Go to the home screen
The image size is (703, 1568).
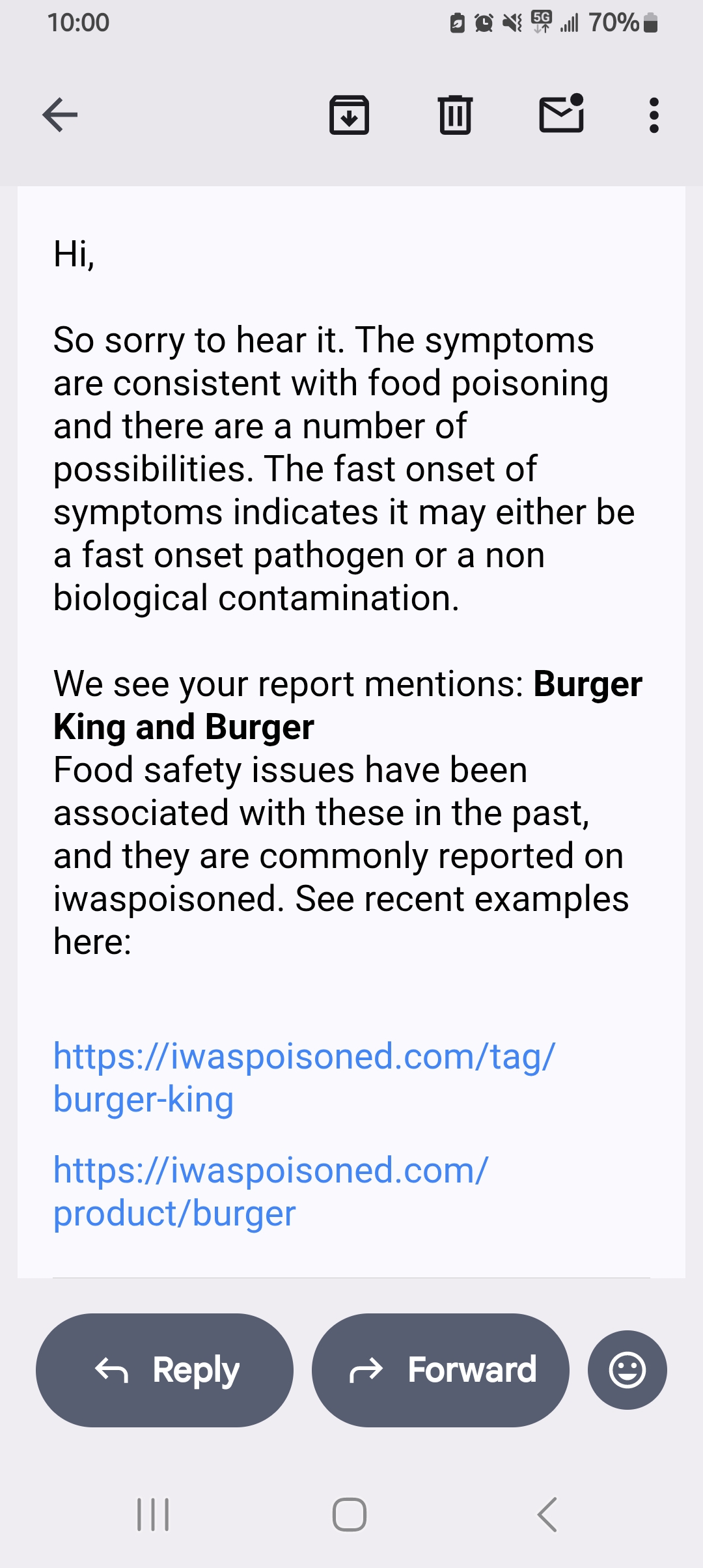click(x=350, y=1515)
